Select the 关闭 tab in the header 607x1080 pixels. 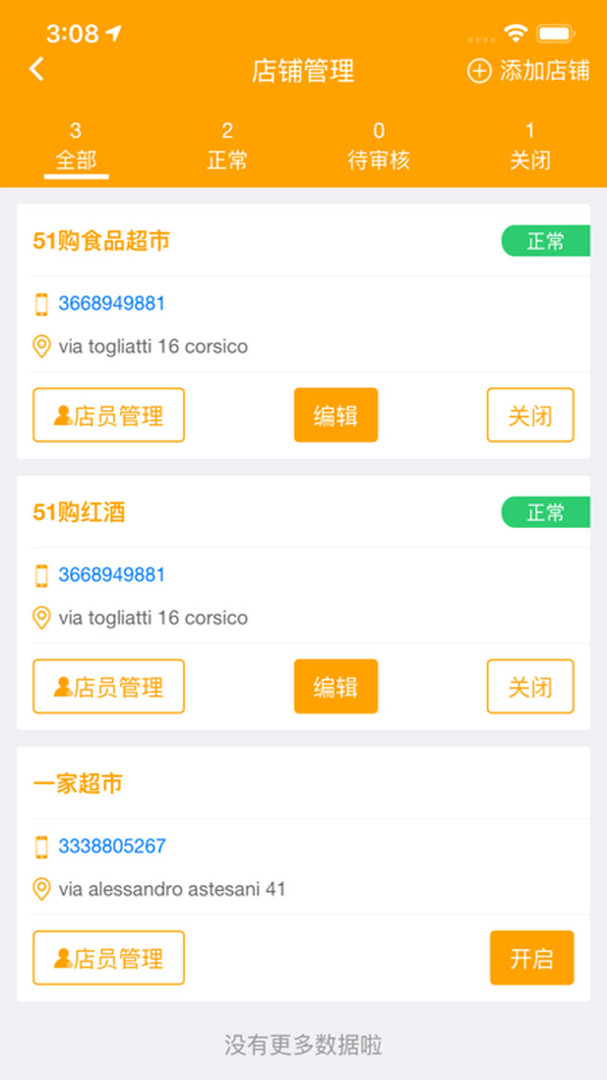pyautogui.click(x=530, y=147)
